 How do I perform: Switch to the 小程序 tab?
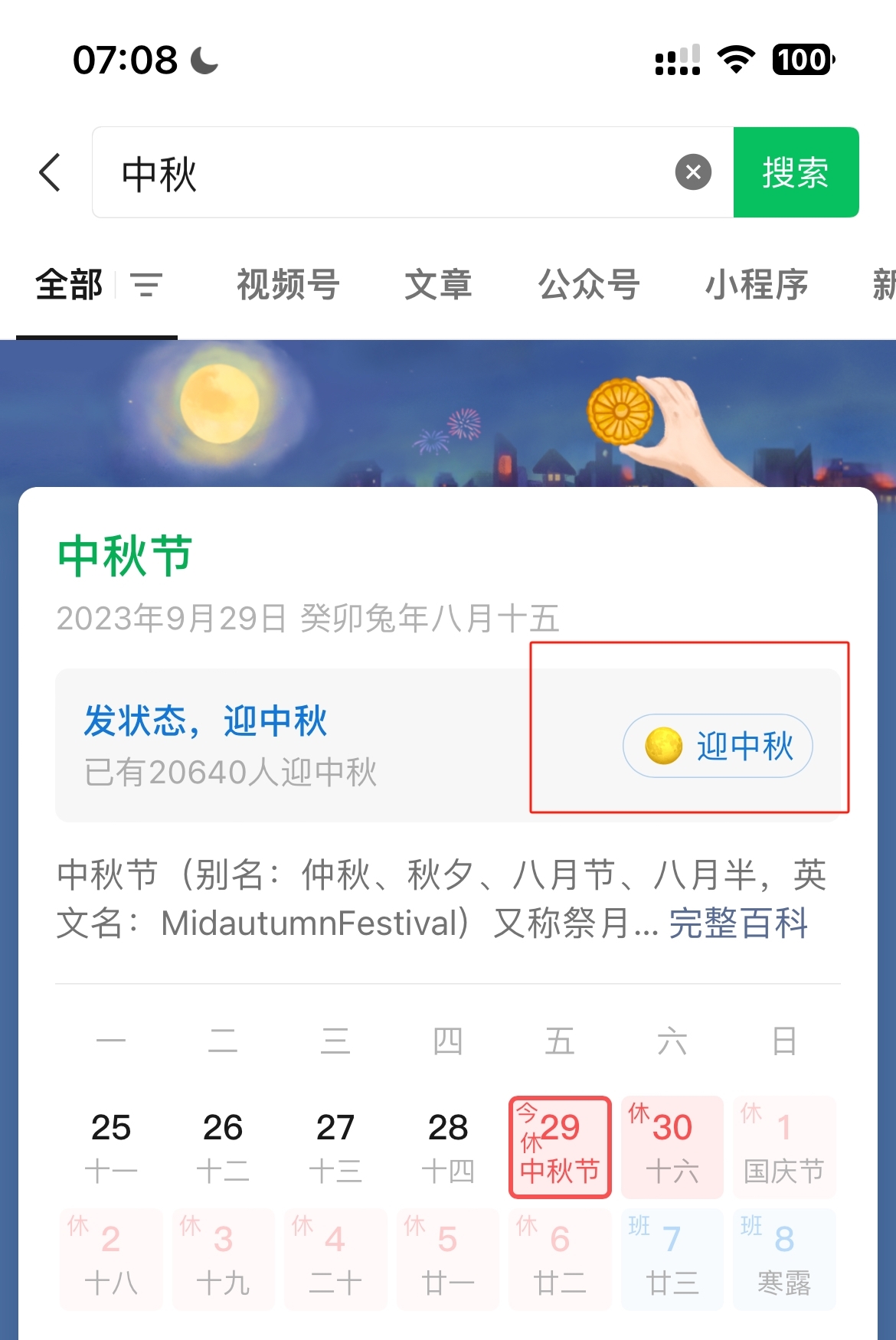click(x=757, y=286)
